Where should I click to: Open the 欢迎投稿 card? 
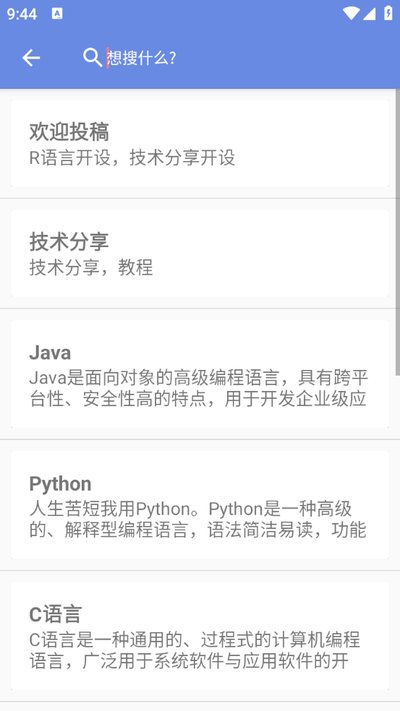pos(200,144)
